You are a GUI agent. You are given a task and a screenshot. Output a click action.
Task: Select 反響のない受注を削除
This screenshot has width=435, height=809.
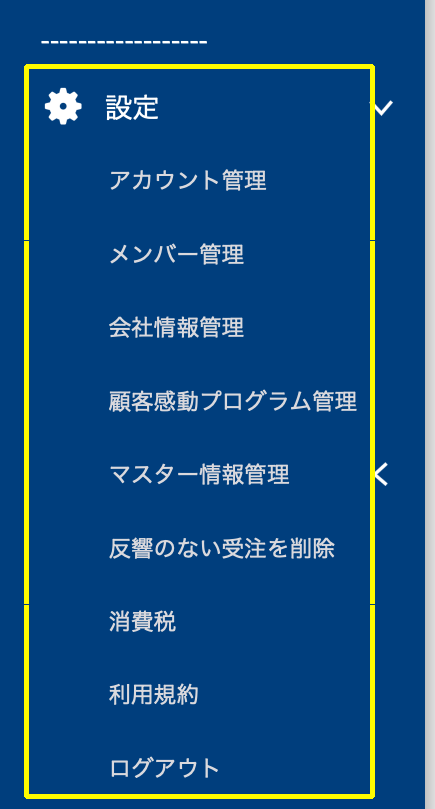point(222,548)
